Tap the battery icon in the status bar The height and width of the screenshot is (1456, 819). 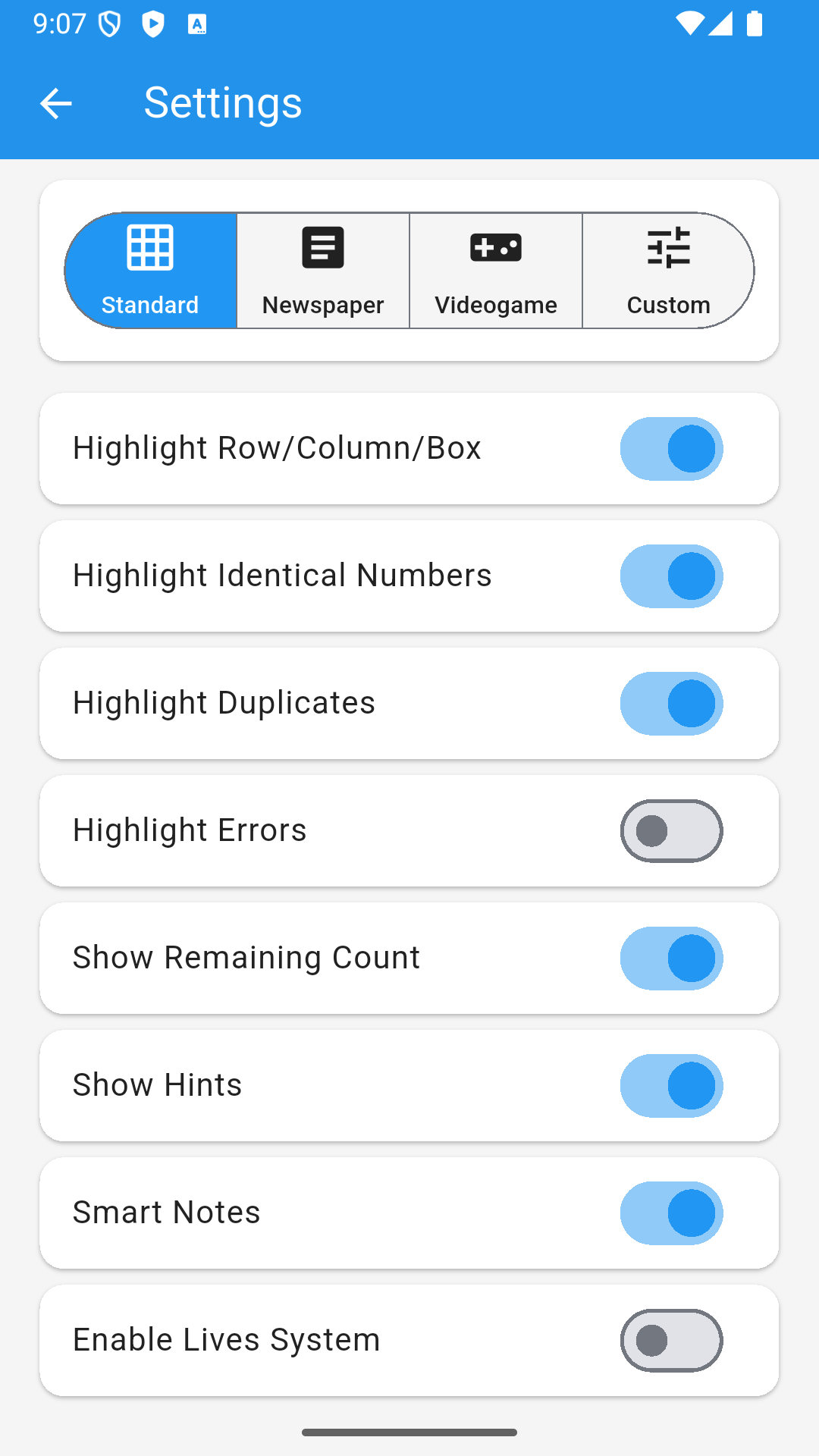click(x=755, y=23)
